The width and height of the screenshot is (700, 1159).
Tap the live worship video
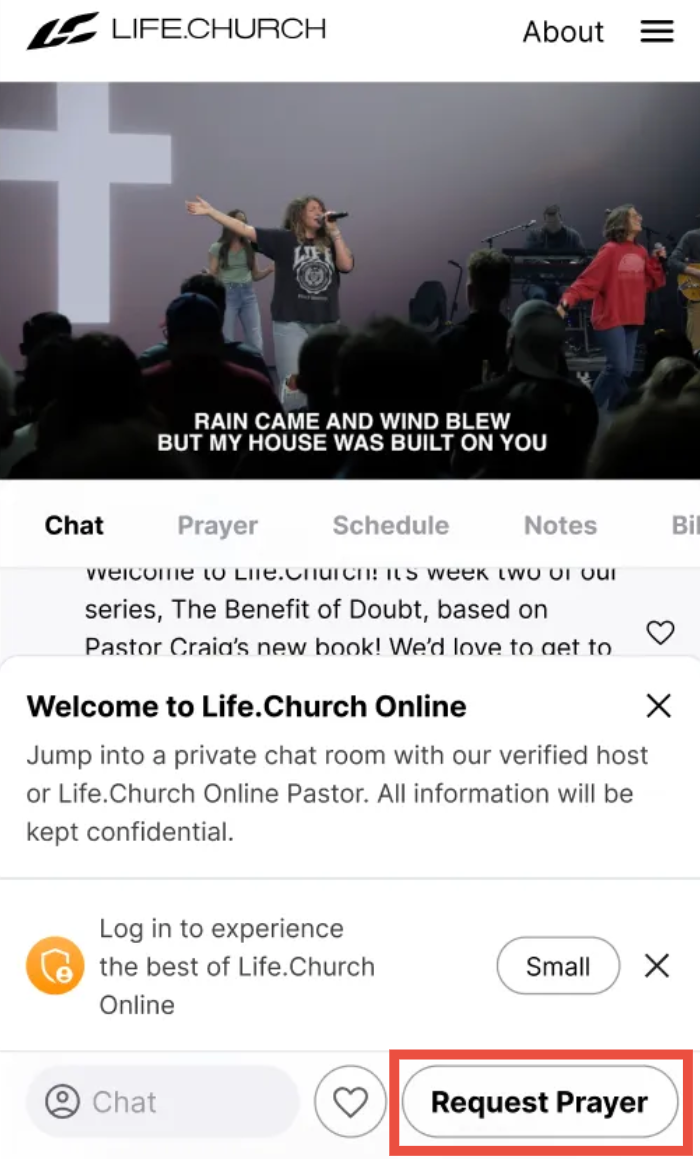(x=350, y=280)
